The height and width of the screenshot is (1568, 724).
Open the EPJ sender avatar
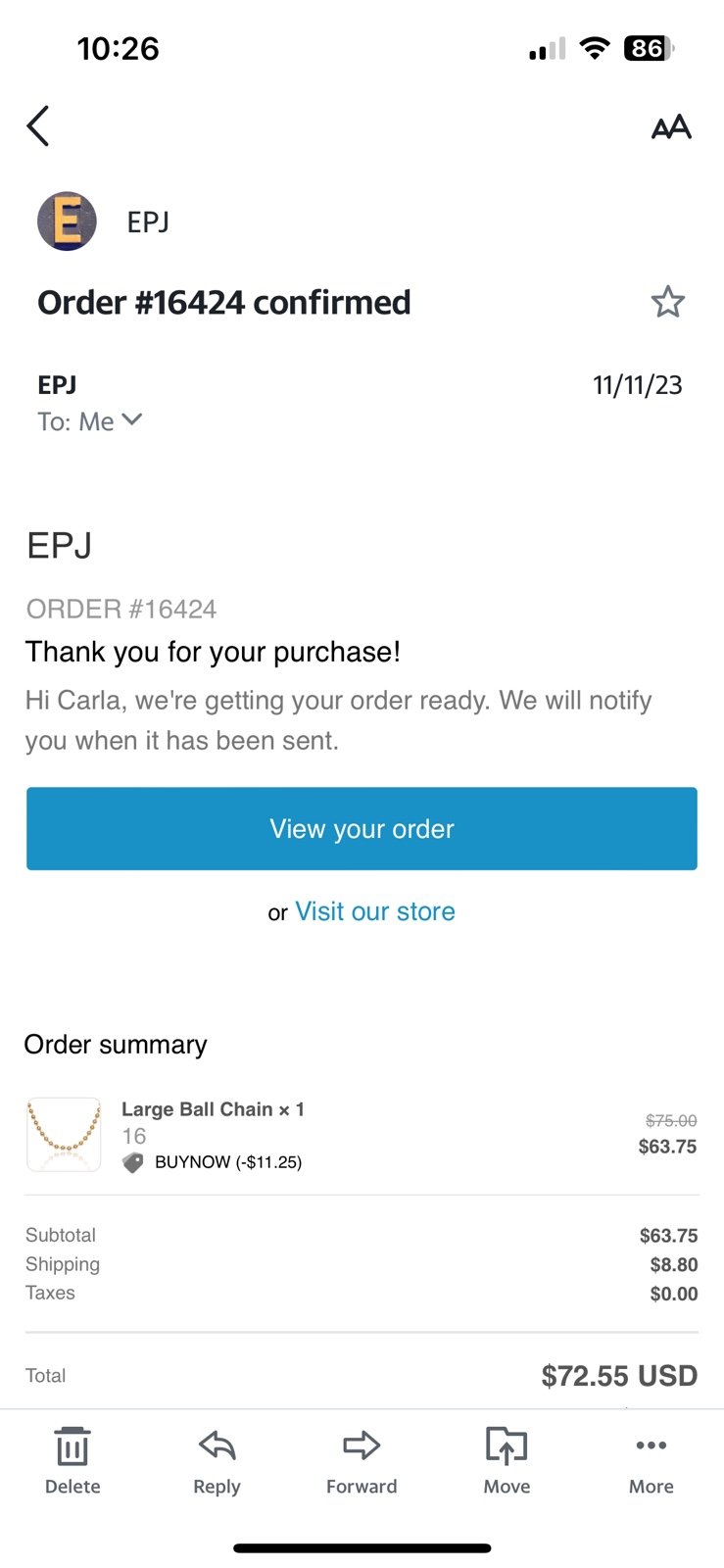click(67, 220)
